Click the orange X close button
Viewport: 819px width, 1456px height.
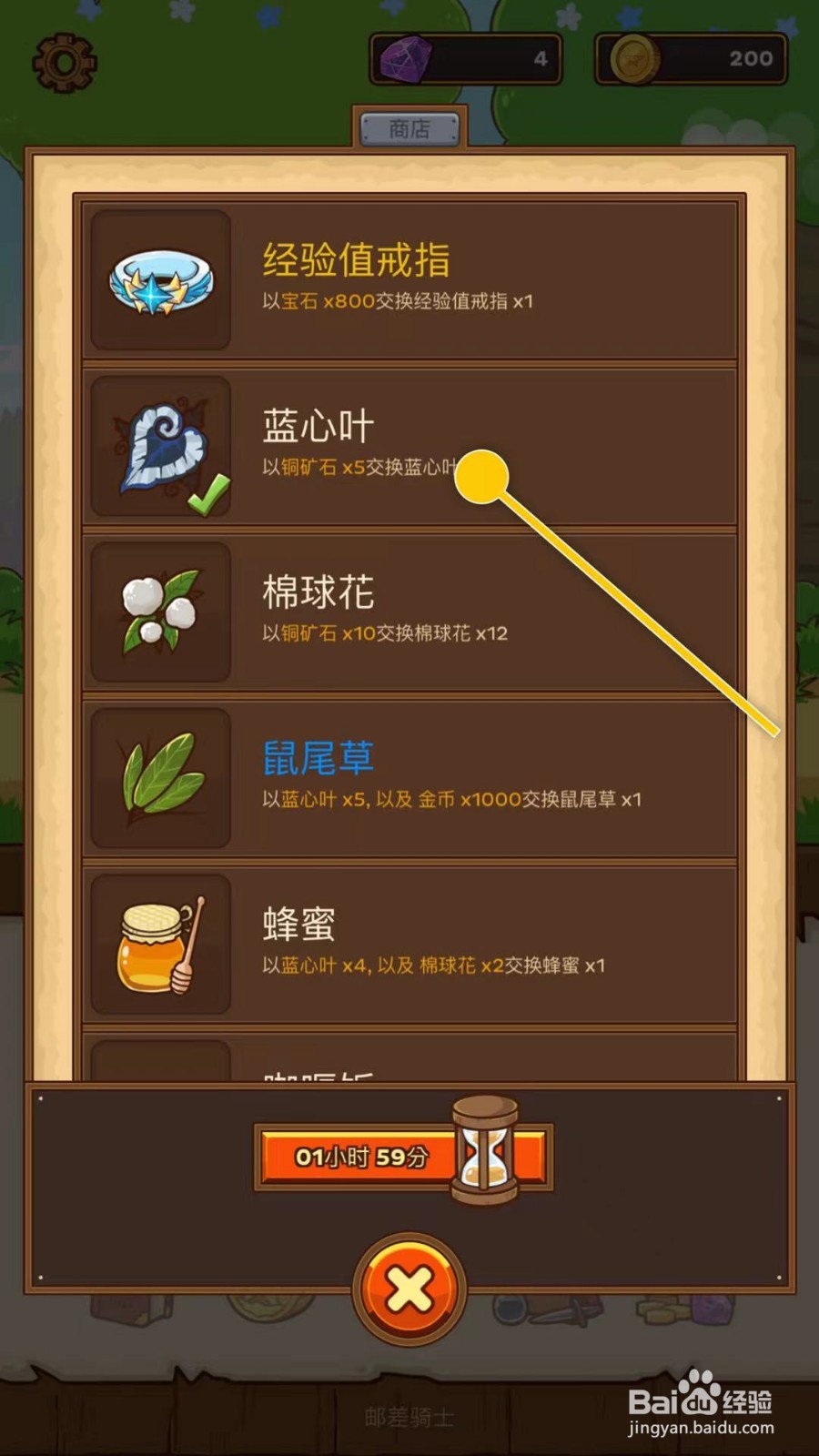point(409,1286)
